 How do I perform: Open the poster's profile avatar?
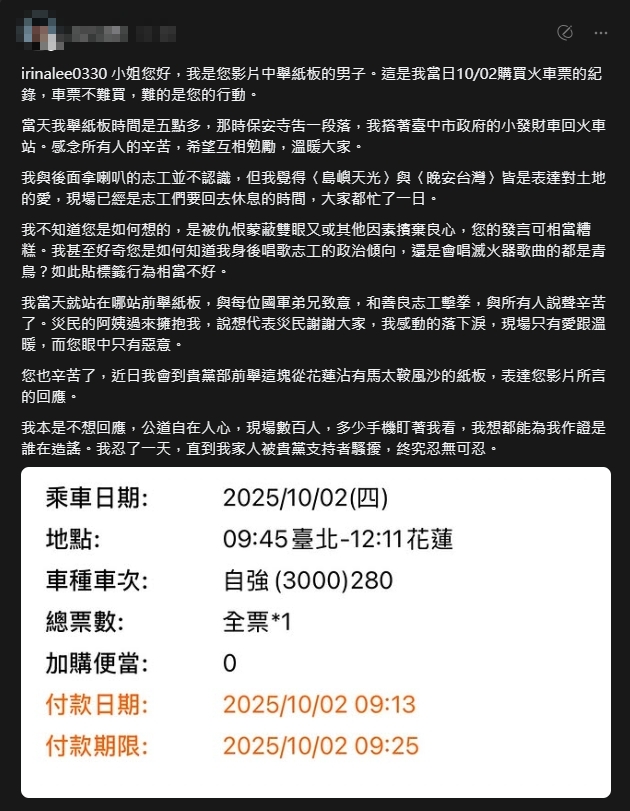click(38, 31)
